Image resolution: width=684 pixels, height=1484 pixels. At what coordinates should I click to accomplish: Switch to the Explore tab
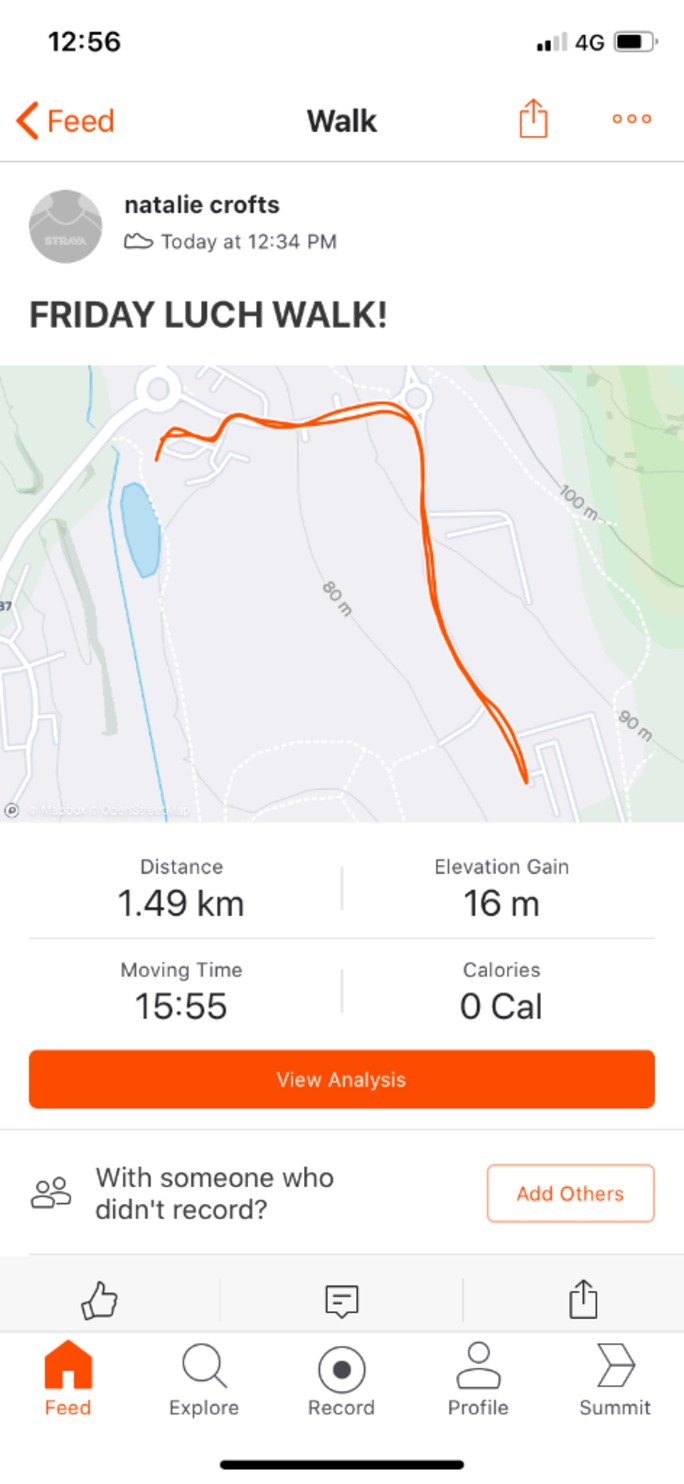[x=204, y=1380]
